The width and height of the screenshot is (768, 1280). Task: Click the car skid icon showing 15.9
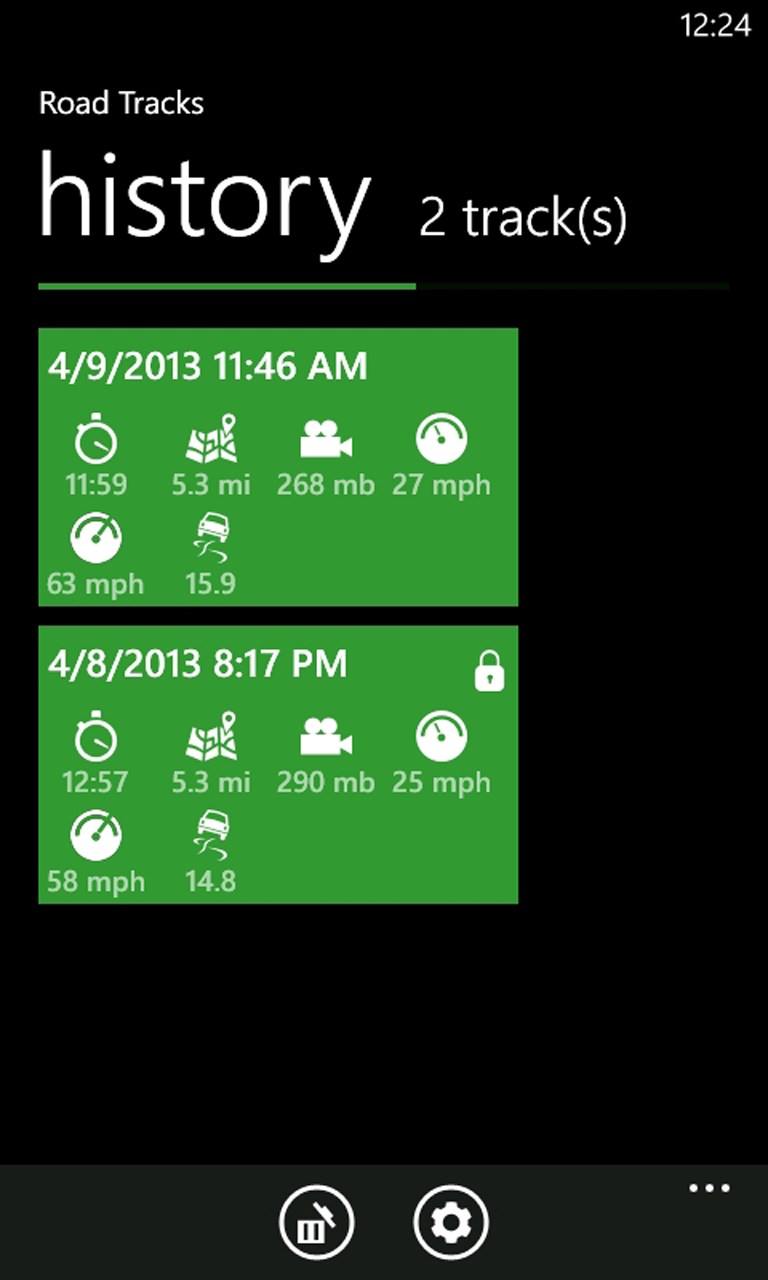210,536
